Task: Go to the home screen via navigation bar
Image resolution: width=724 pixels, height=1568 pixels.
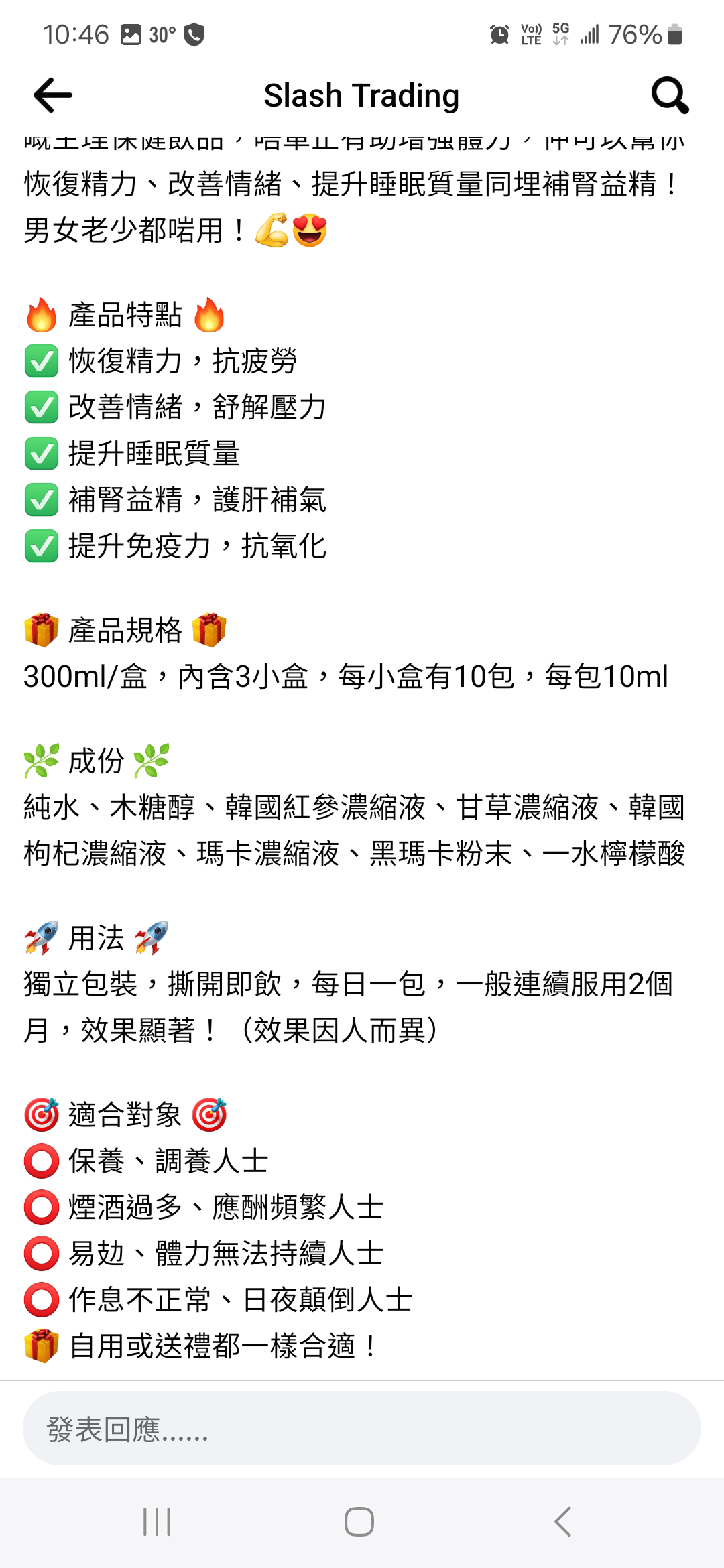Action: (x=359, y=1521)
